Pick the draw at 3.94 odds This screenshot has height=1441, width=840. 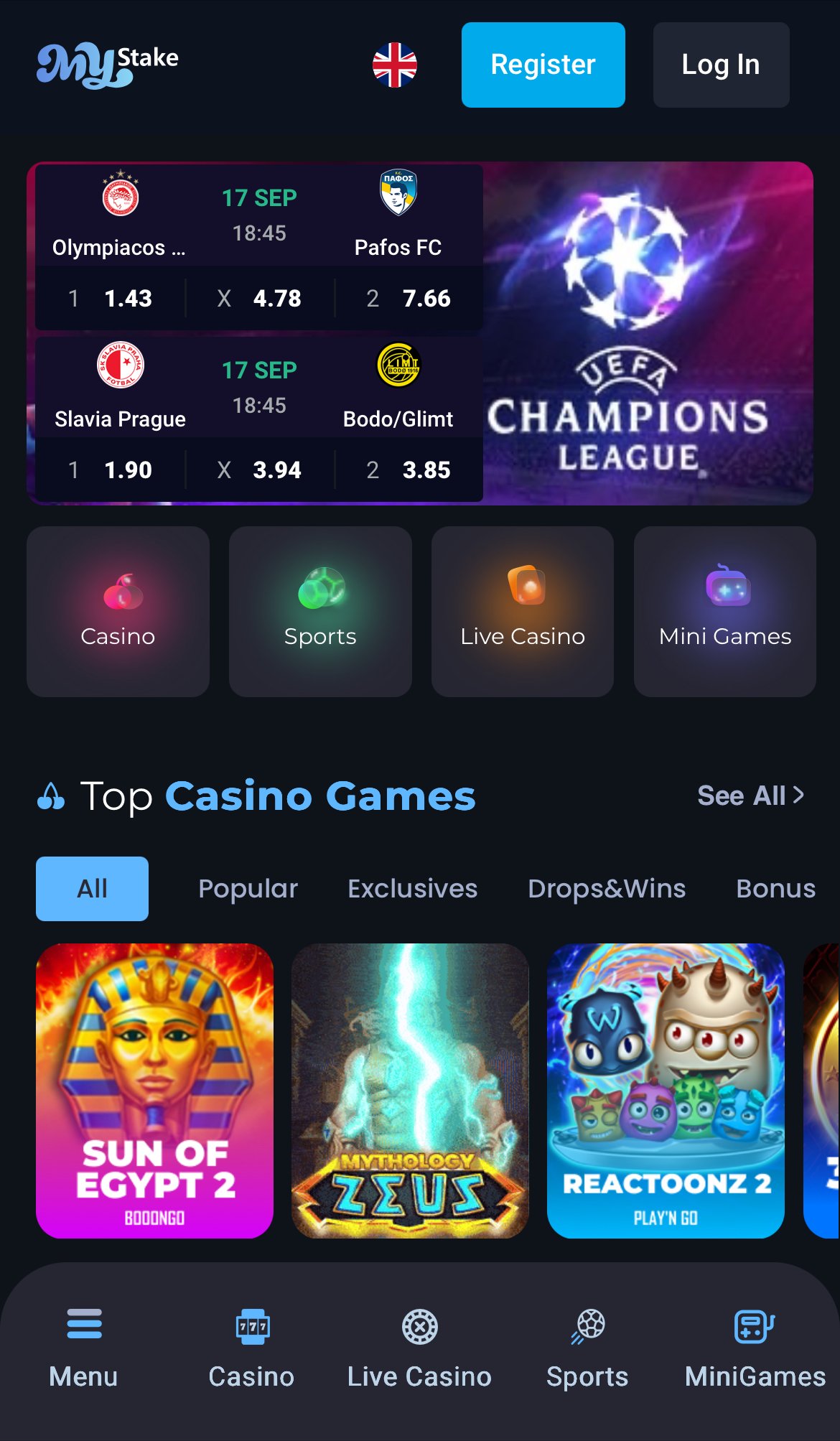click(259, 470)
